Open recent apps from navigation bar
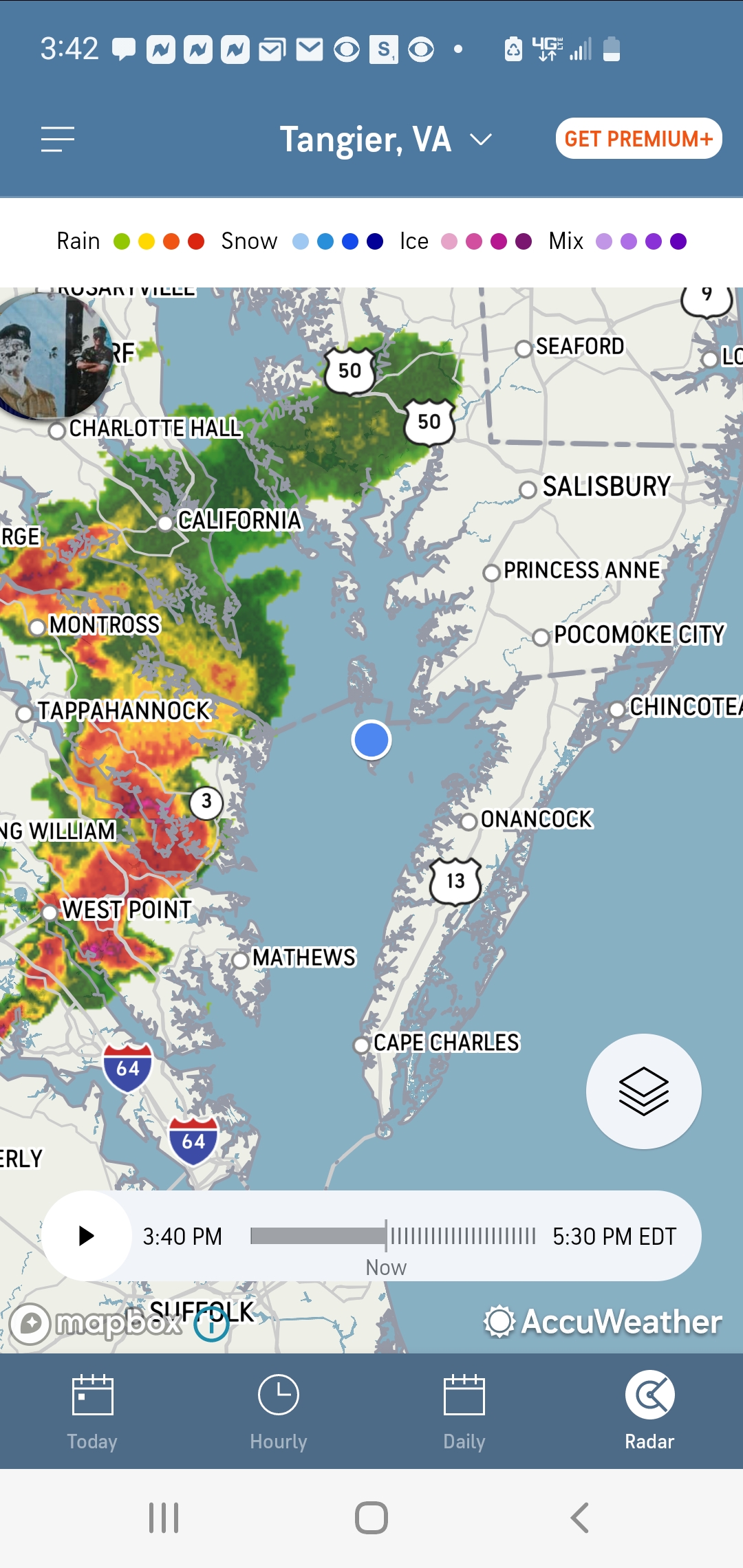Viewport: 743px width, 1568px height. pos(164,1518)
